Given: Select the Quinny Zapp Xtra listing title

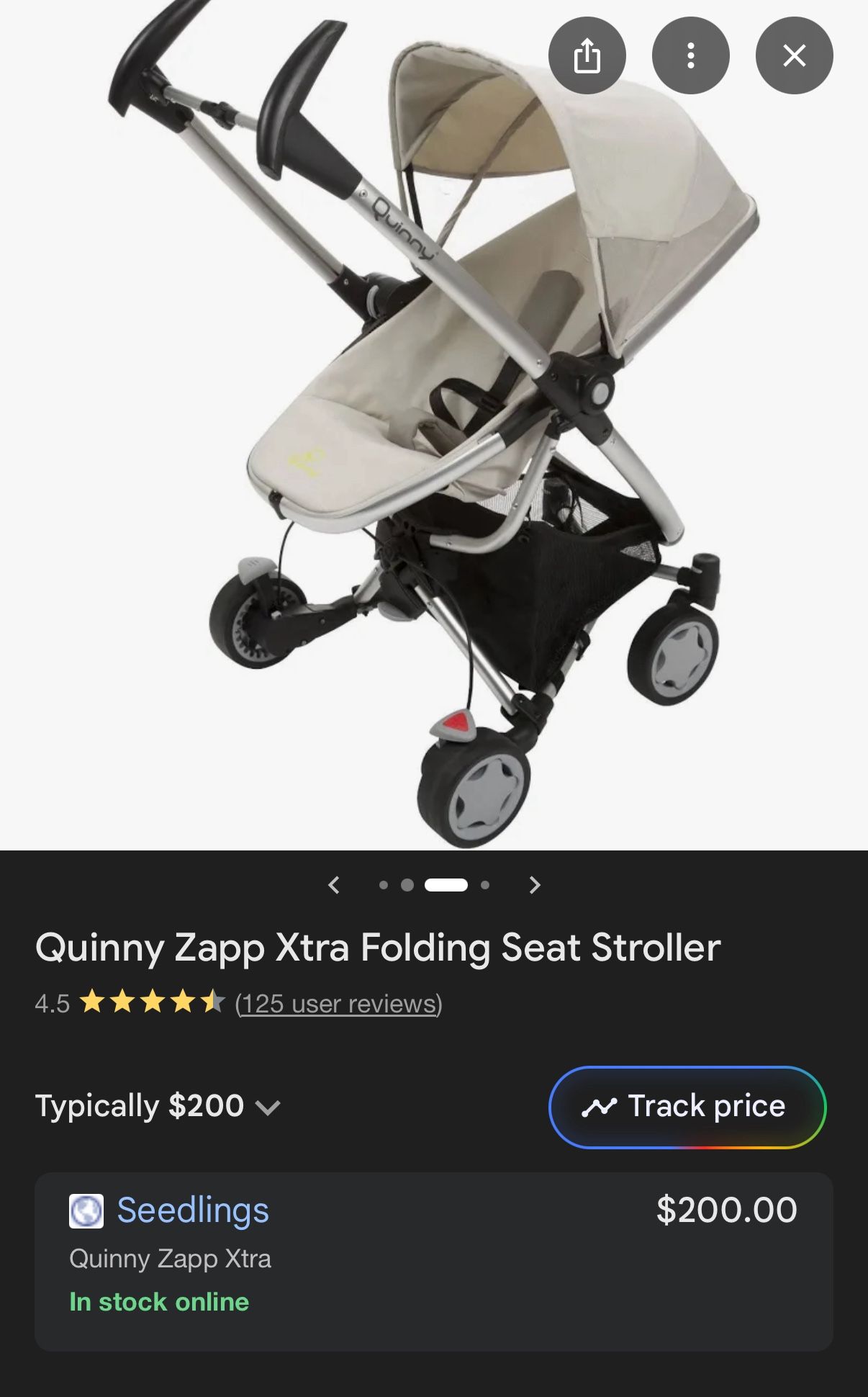Looking at the screenshot, I should pyautogui.click(x=170, y=1259).
